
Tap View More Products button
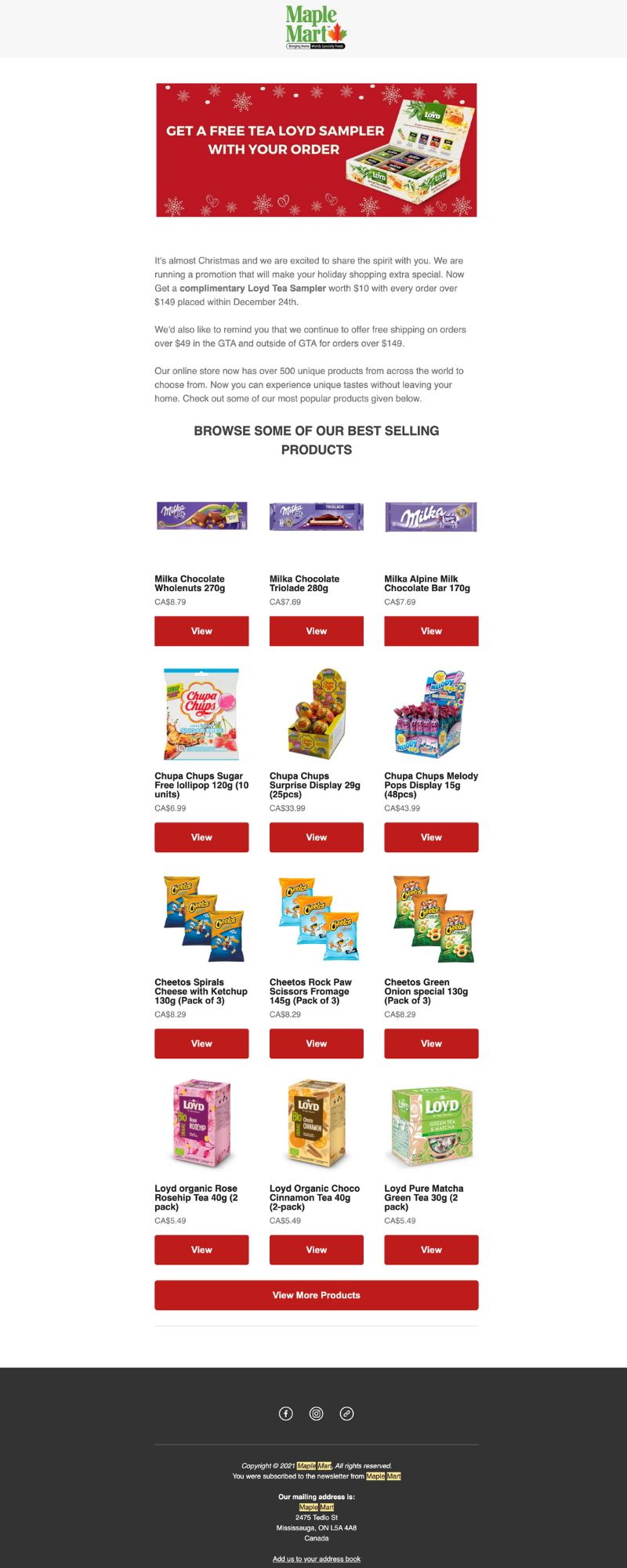pos(316,1295)
